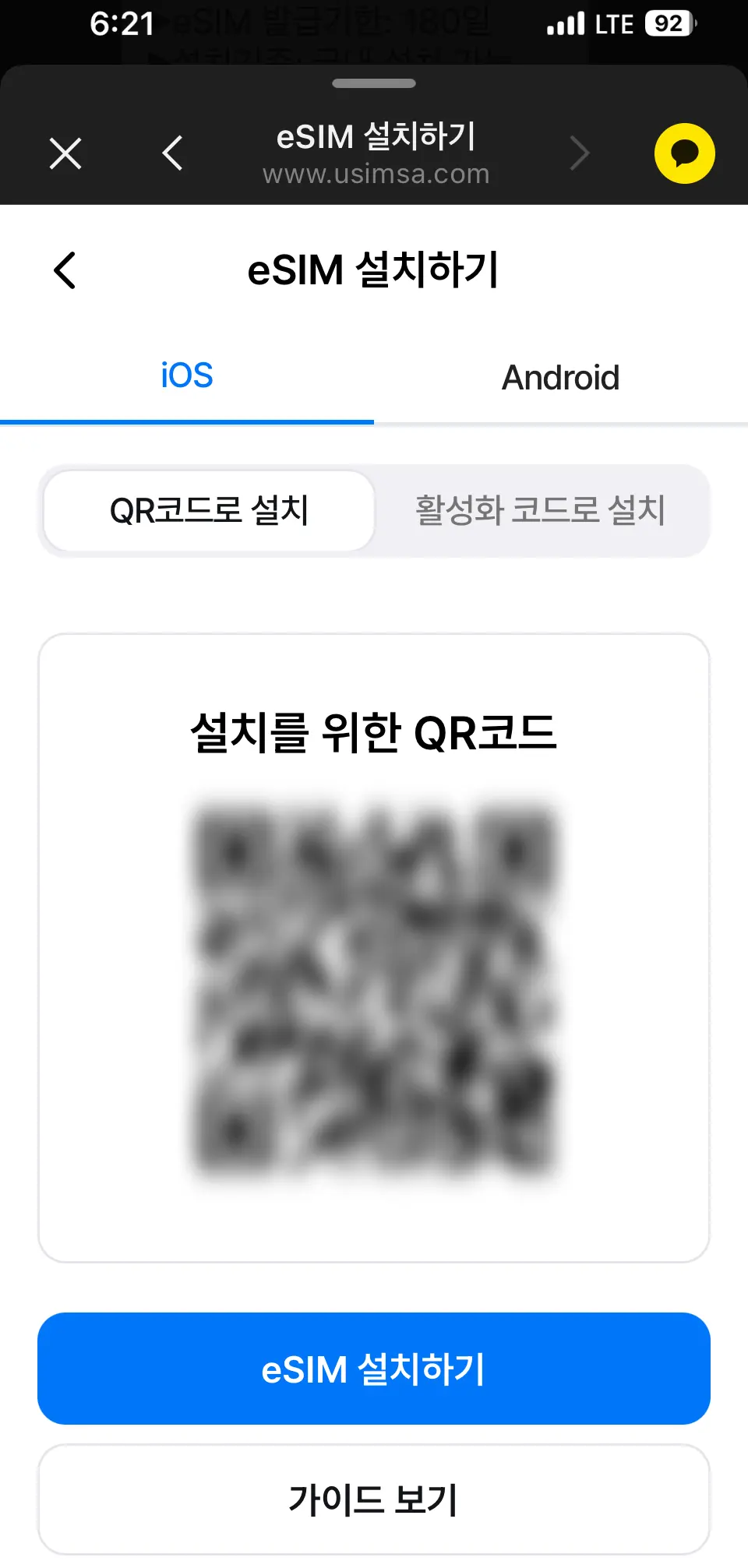
Task: Tap the browser forward arrow
Action: (x=579, y=153)
